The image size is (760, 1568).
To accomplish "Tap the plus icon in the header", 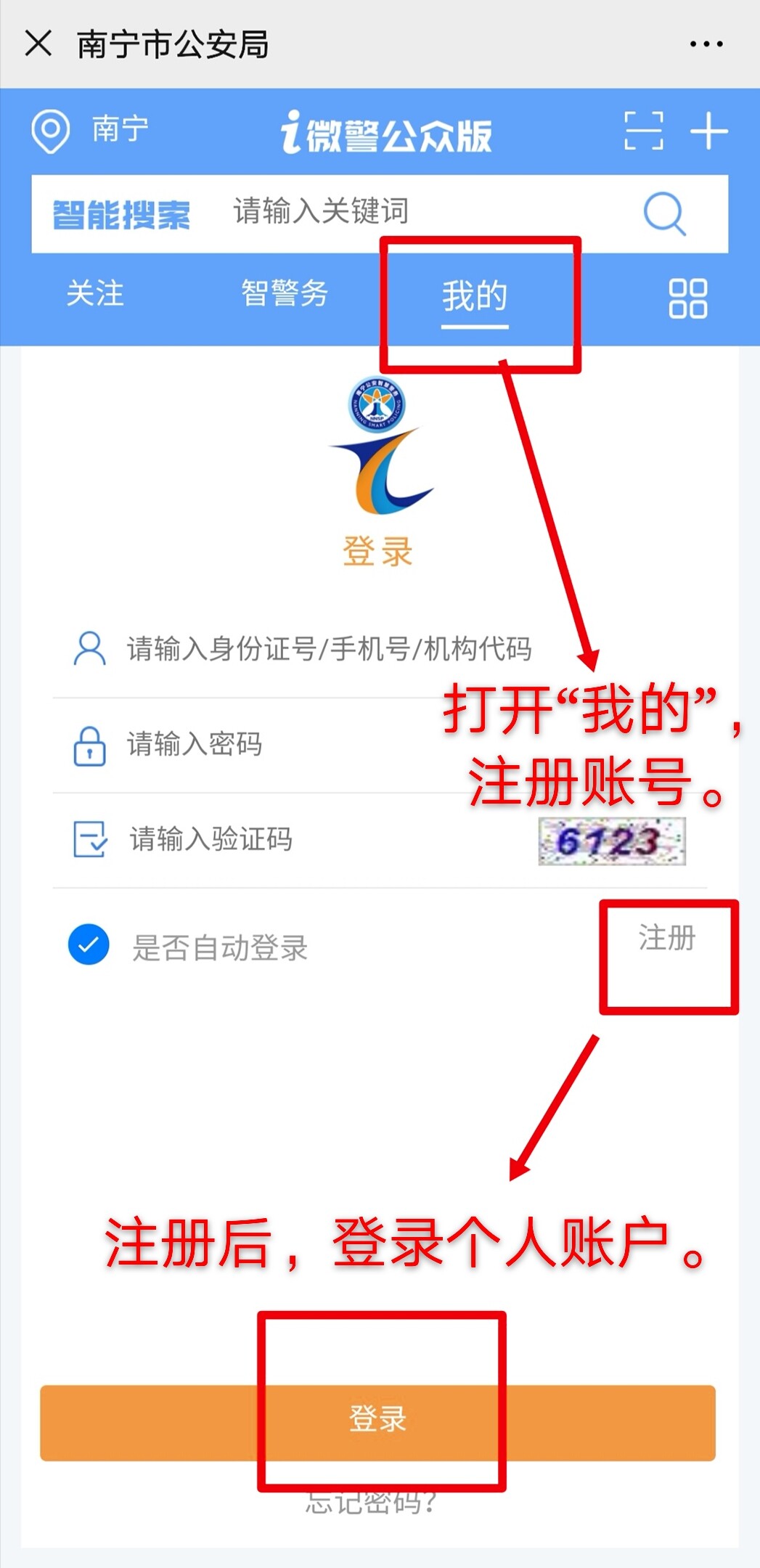I will 709,131.
